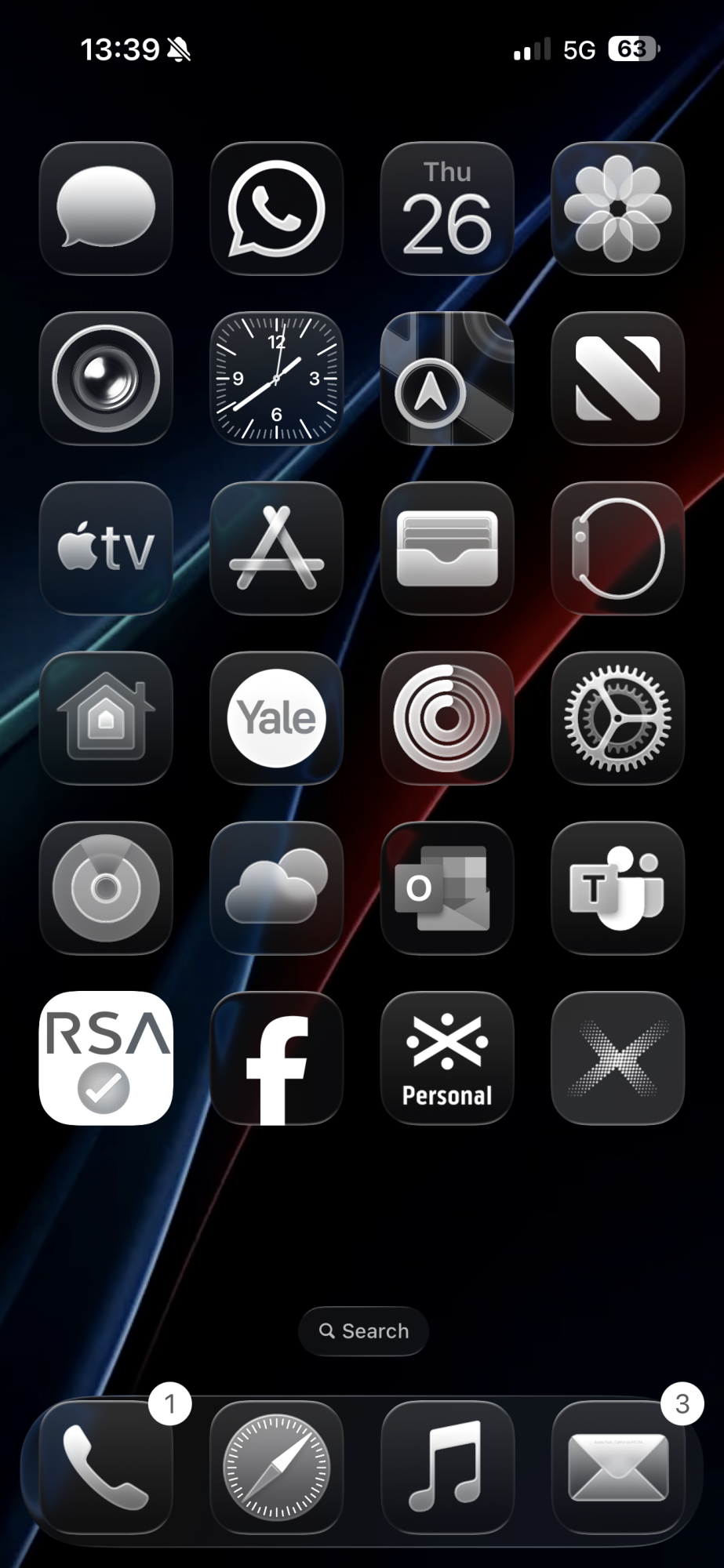The height and width of the screenshot is (1568, 724).
Task: Open Apple Maps
Action: 447,379
